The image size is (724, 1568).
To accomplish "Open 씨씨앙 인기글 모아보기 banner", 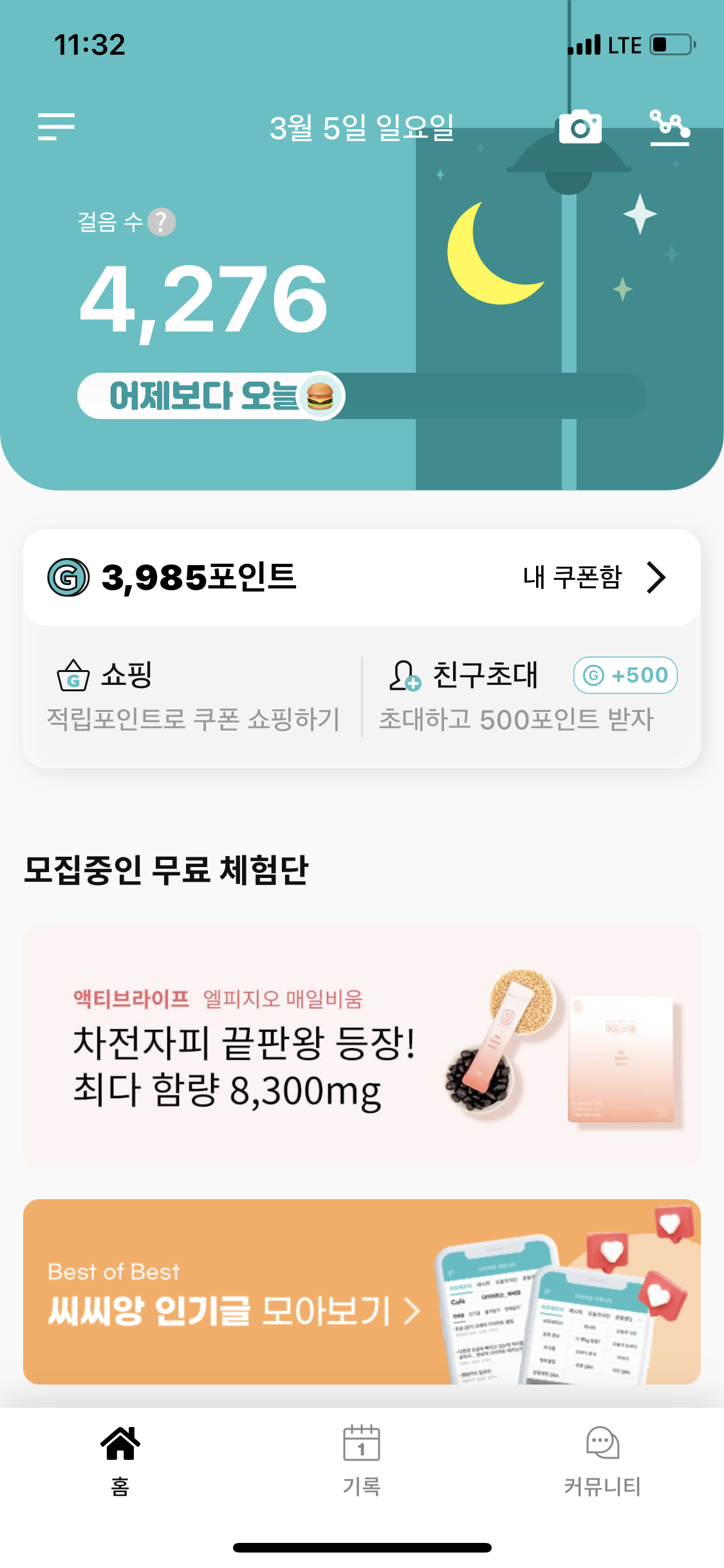I will click(362, 1291).
